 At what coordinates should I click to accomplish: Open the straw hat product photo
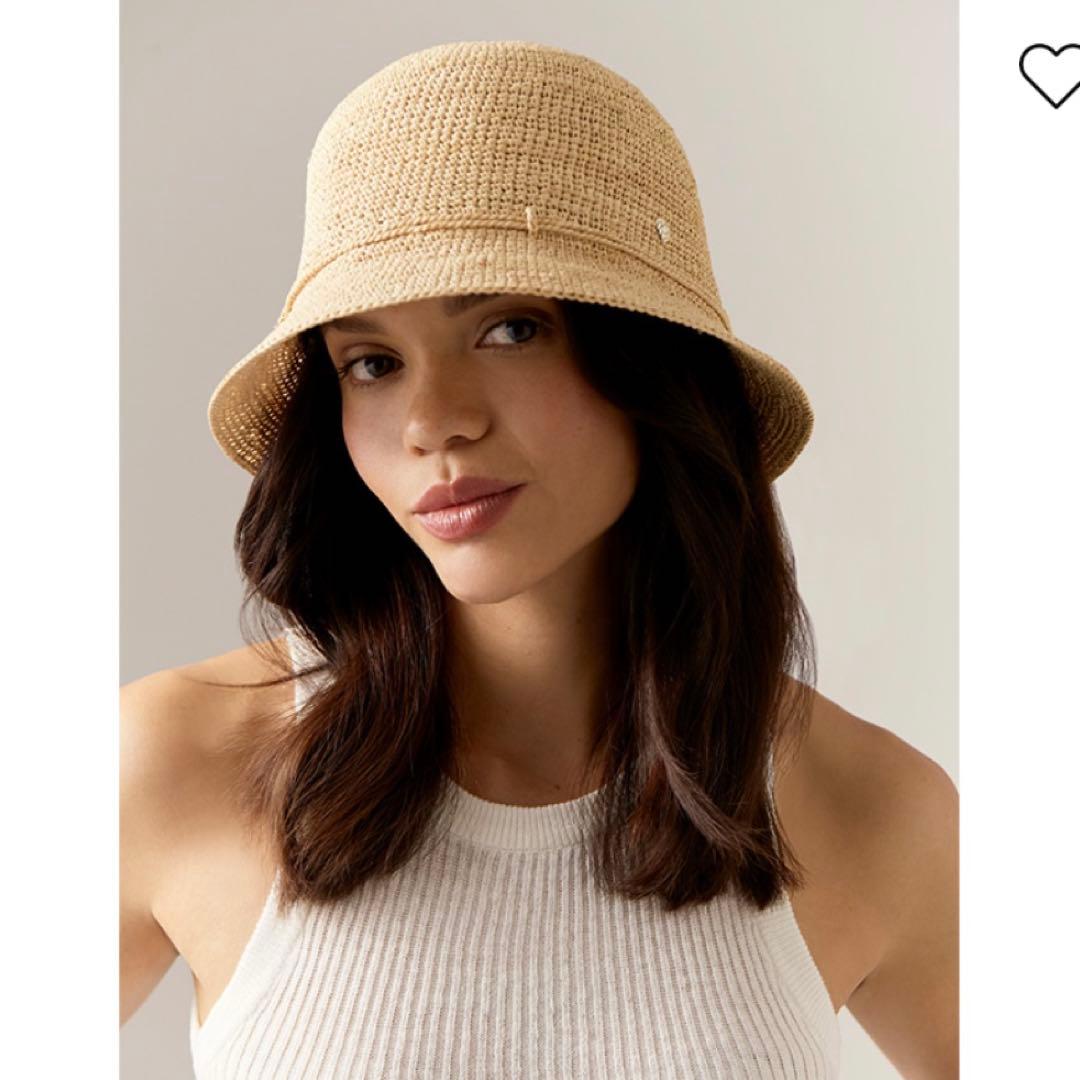(x=538, y=540)
